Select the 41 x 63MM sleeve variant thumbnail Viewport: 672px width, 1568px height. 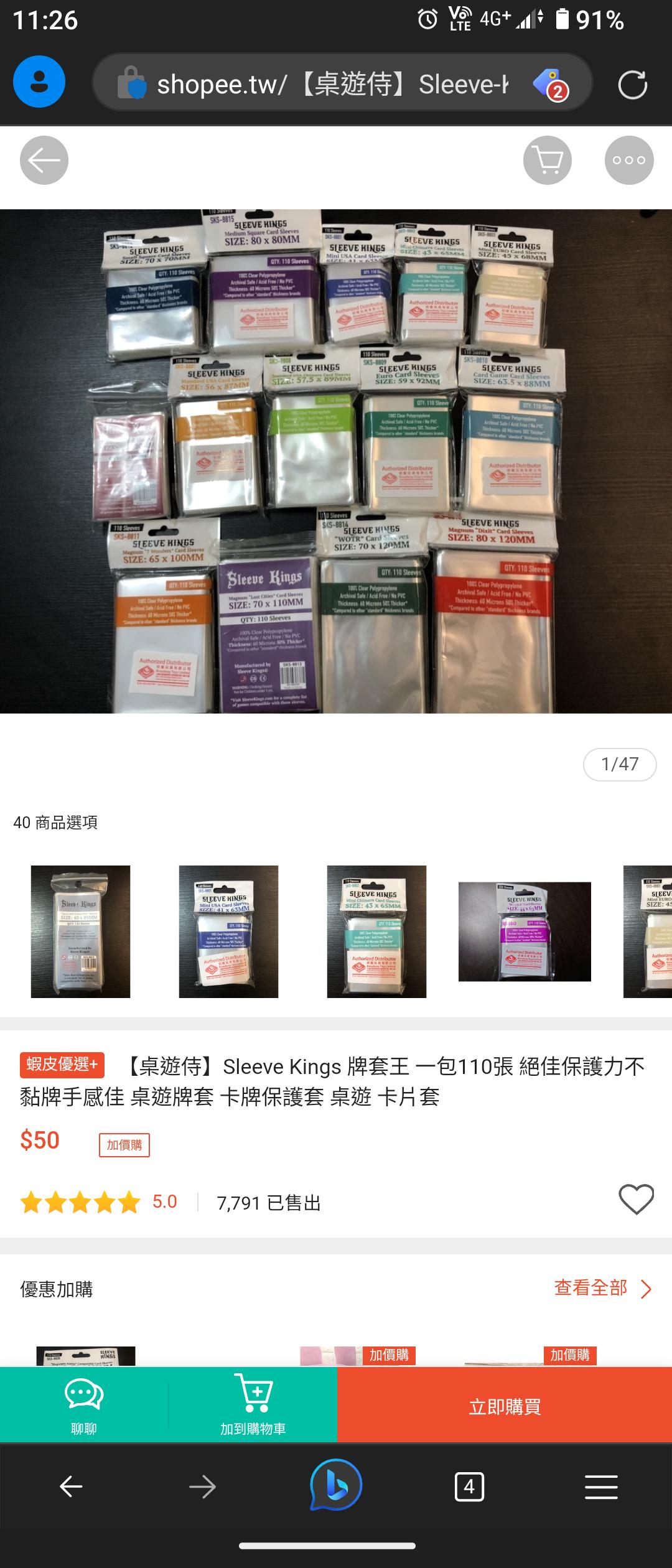(228, 931)
